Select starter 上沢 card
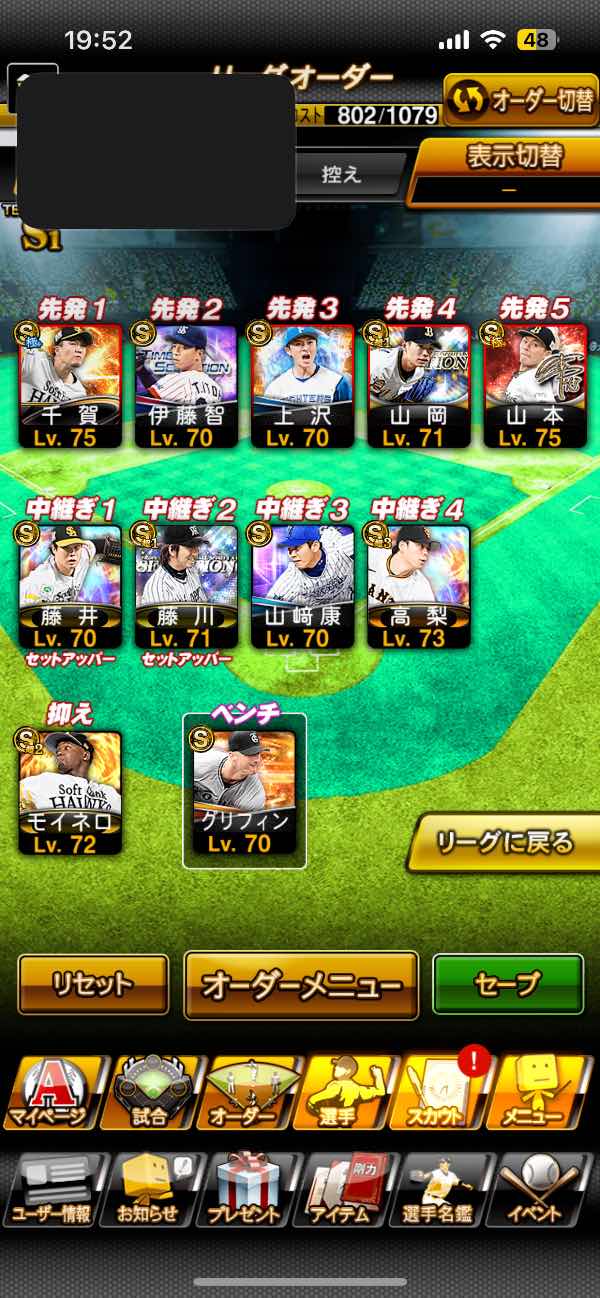 302,387
